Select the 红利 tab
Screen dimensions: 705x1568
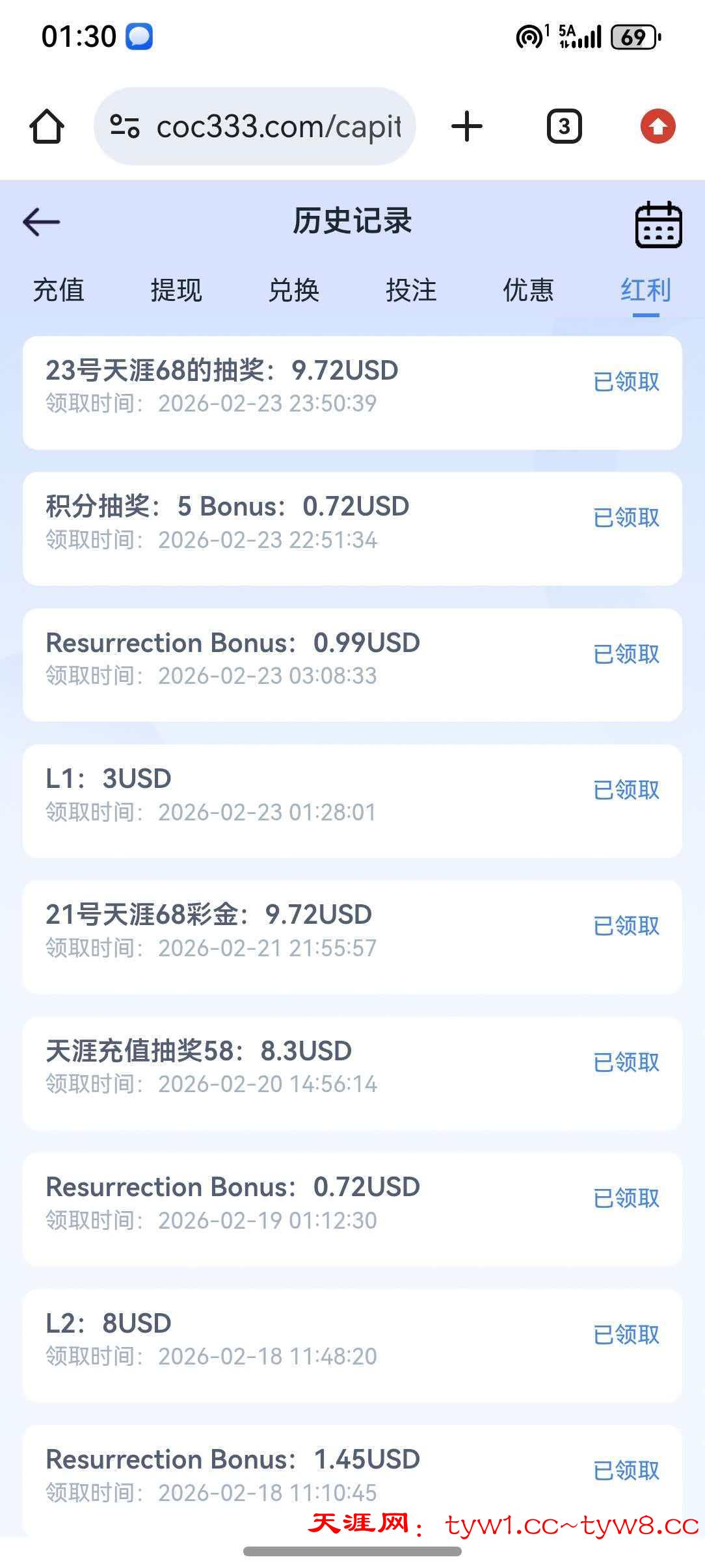(x=646, y=290)
